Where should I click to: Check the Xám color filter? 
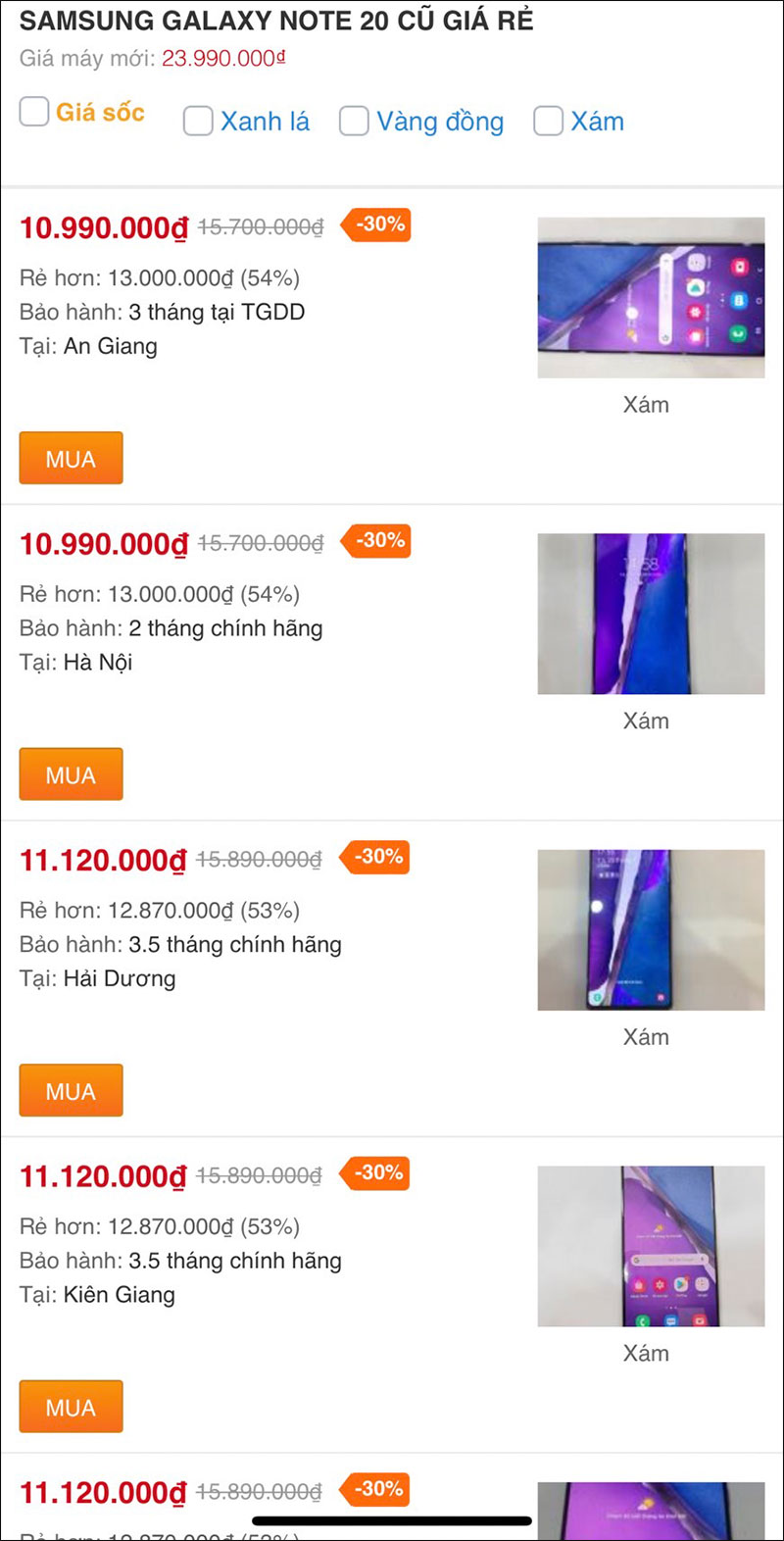coord(548,122)
